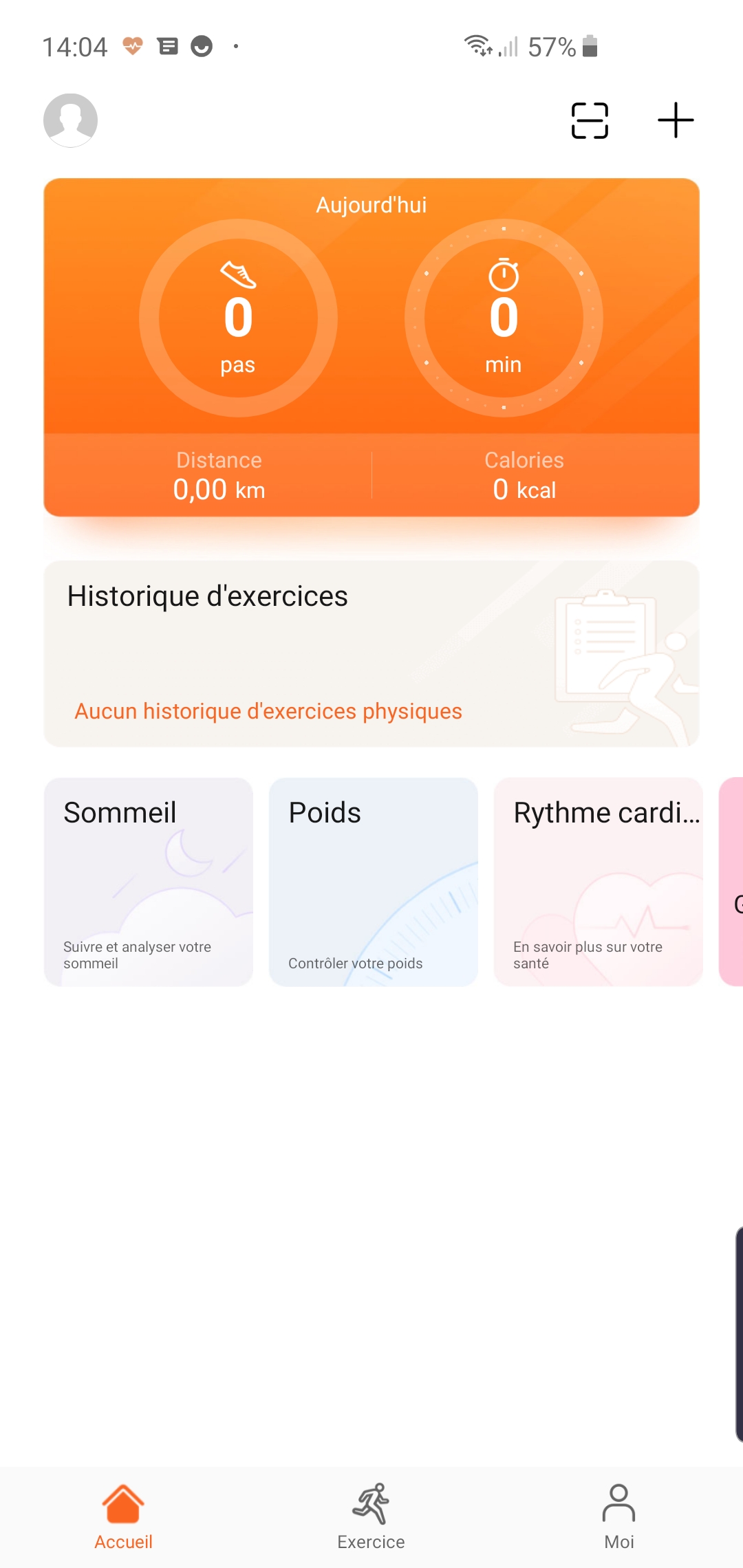
Task: Switch to the Exercice tab
Action: pyautogui.click(x=371, y=1517)
